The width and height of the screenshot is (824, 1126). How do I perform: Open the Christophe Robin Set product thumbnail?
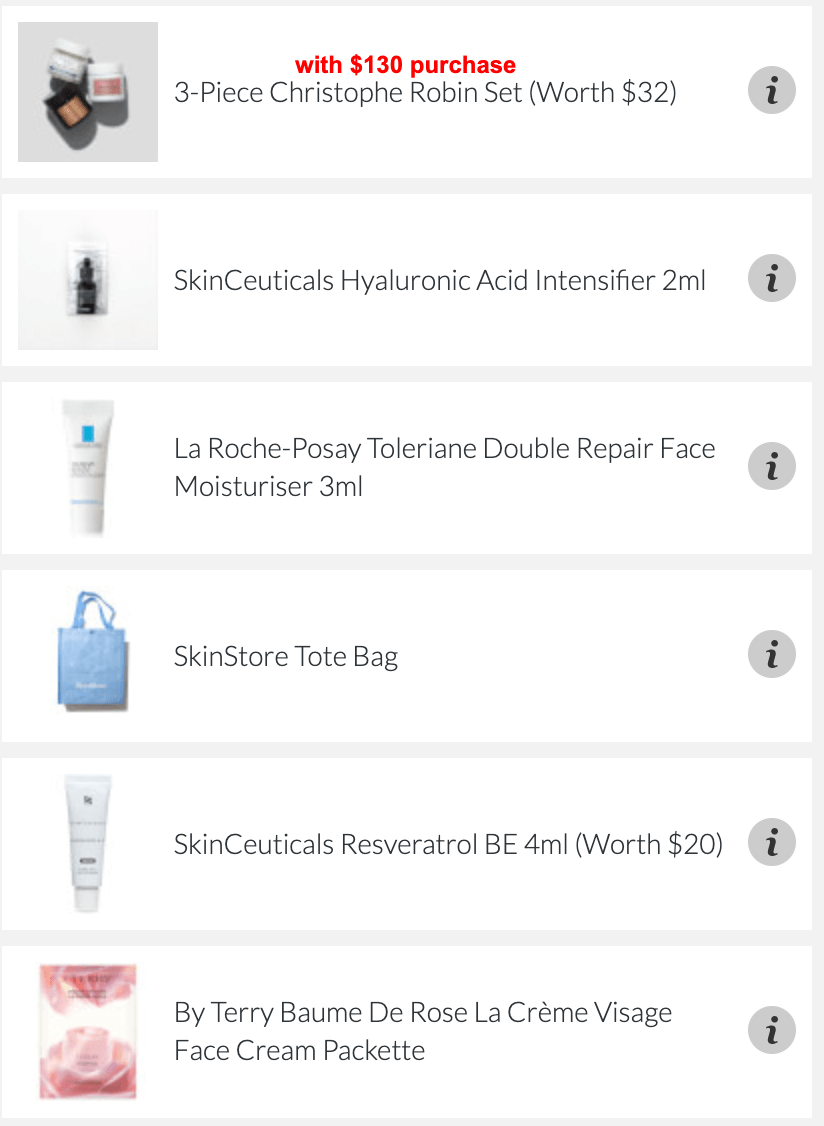pos(87,90)
